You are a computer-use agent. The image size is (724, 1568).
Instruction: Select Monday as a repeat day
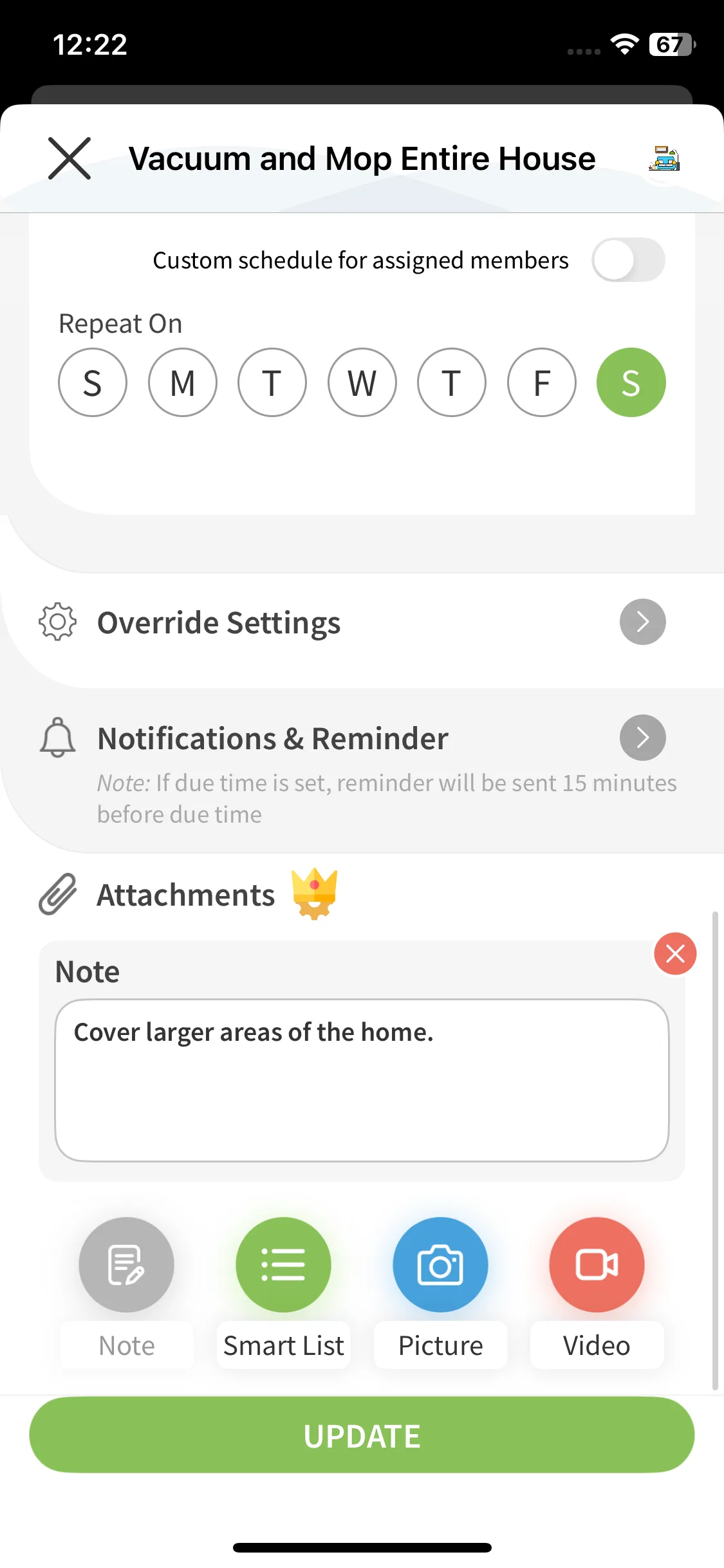click(x=183, y=383)
